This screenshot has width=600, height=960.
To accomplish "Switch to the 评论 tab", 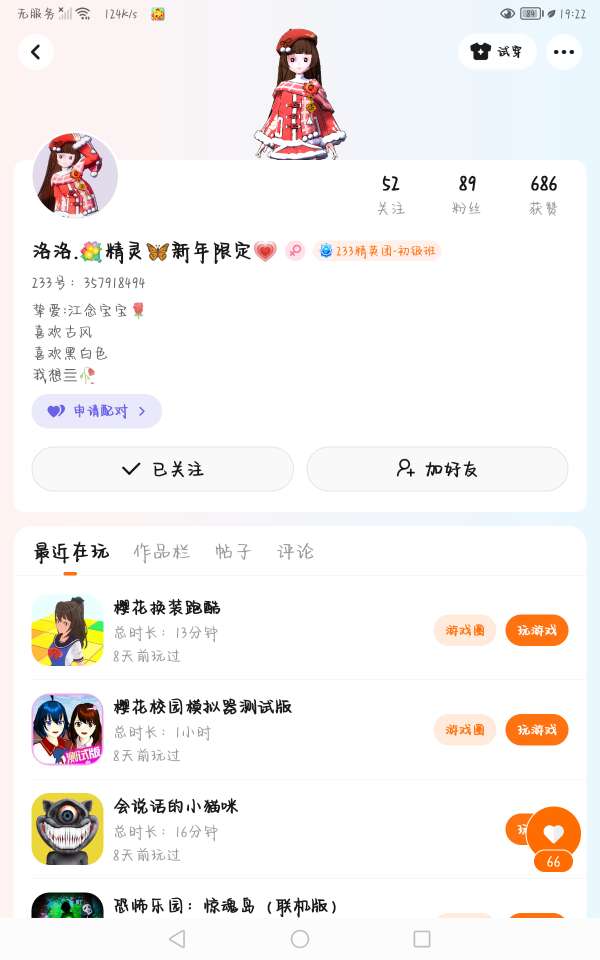I will (x=295, y=552).
